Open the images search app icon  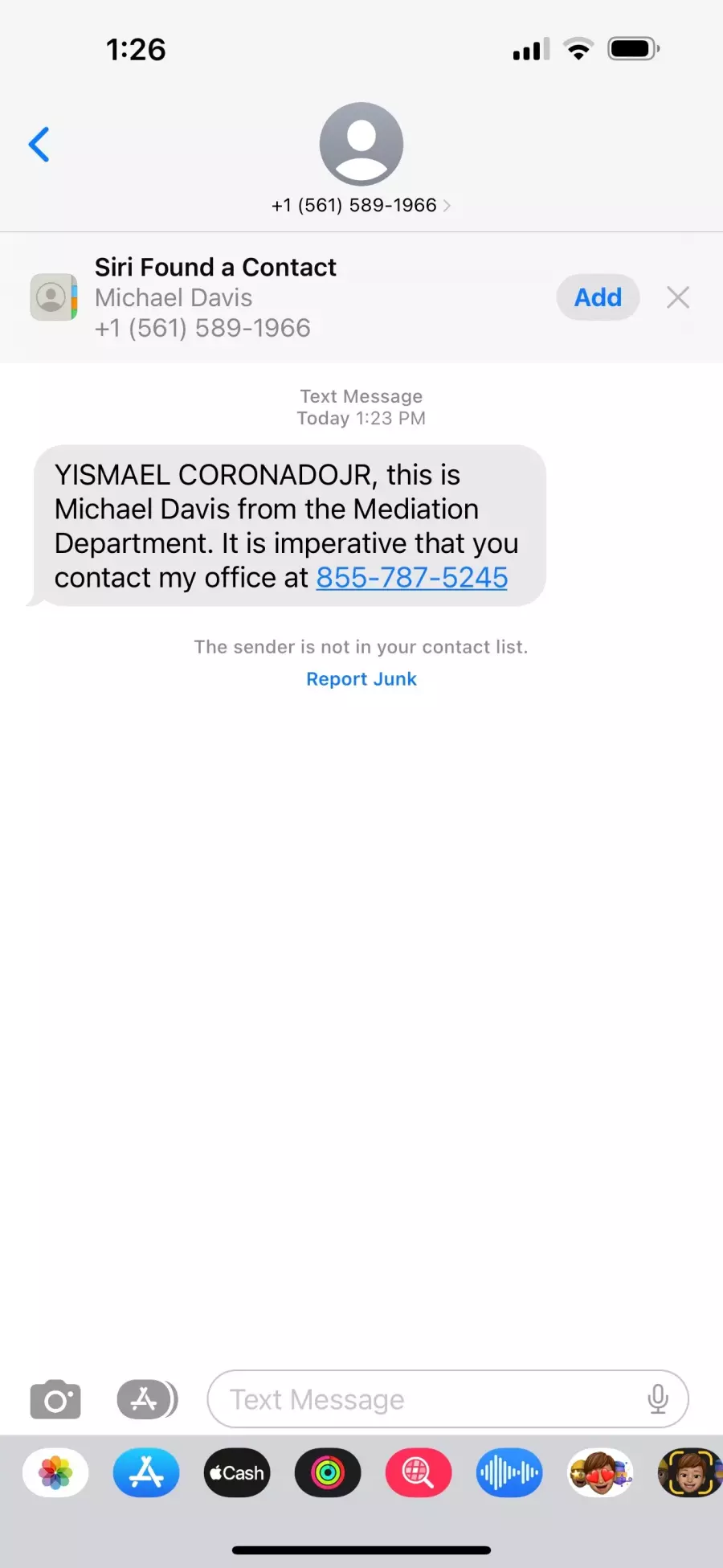click(x=419, y=1473)
